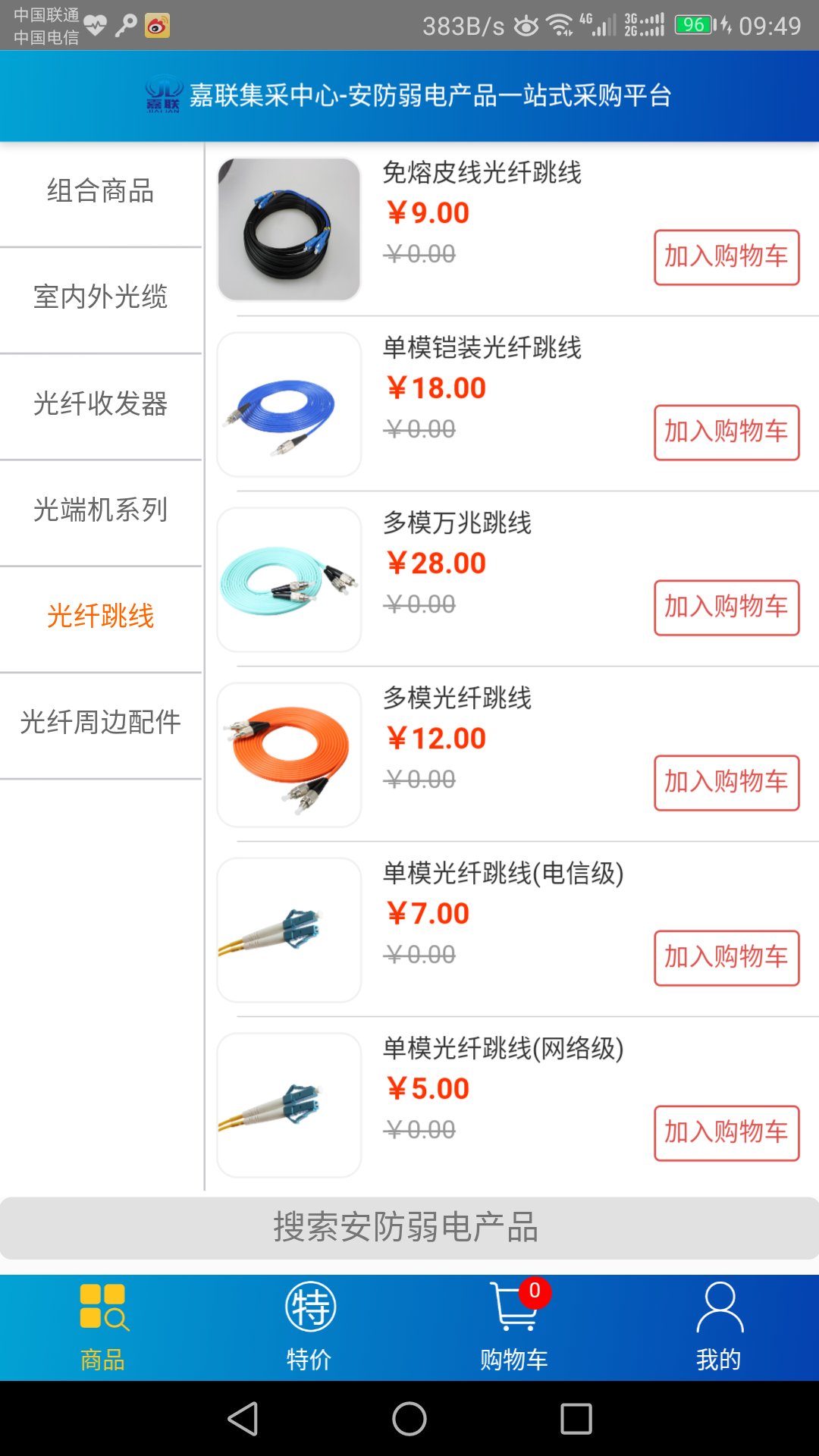The image size is (819, 1456).
Task: Open the 光端机系列 category
Action: [x=101, y=510]
